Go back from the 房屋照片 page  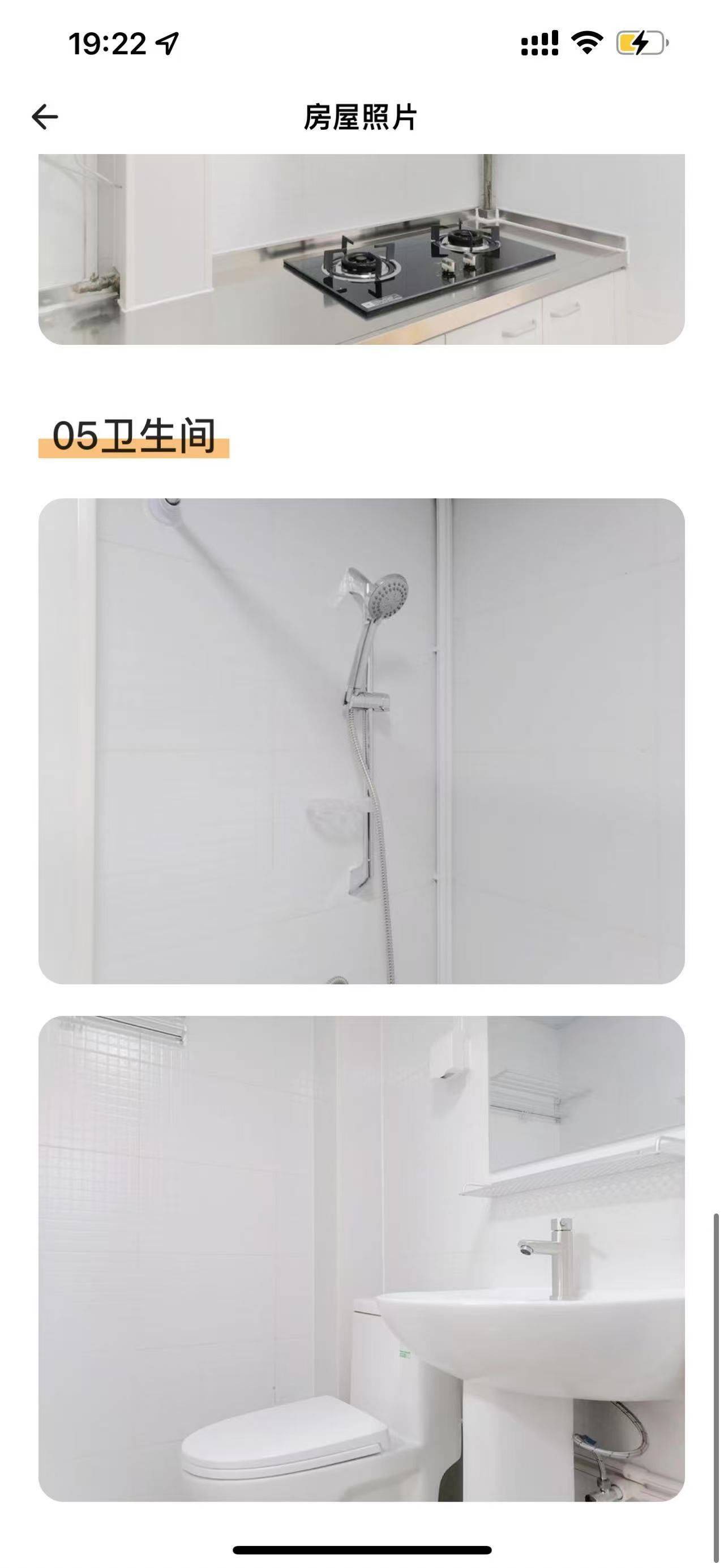[45, 117]
